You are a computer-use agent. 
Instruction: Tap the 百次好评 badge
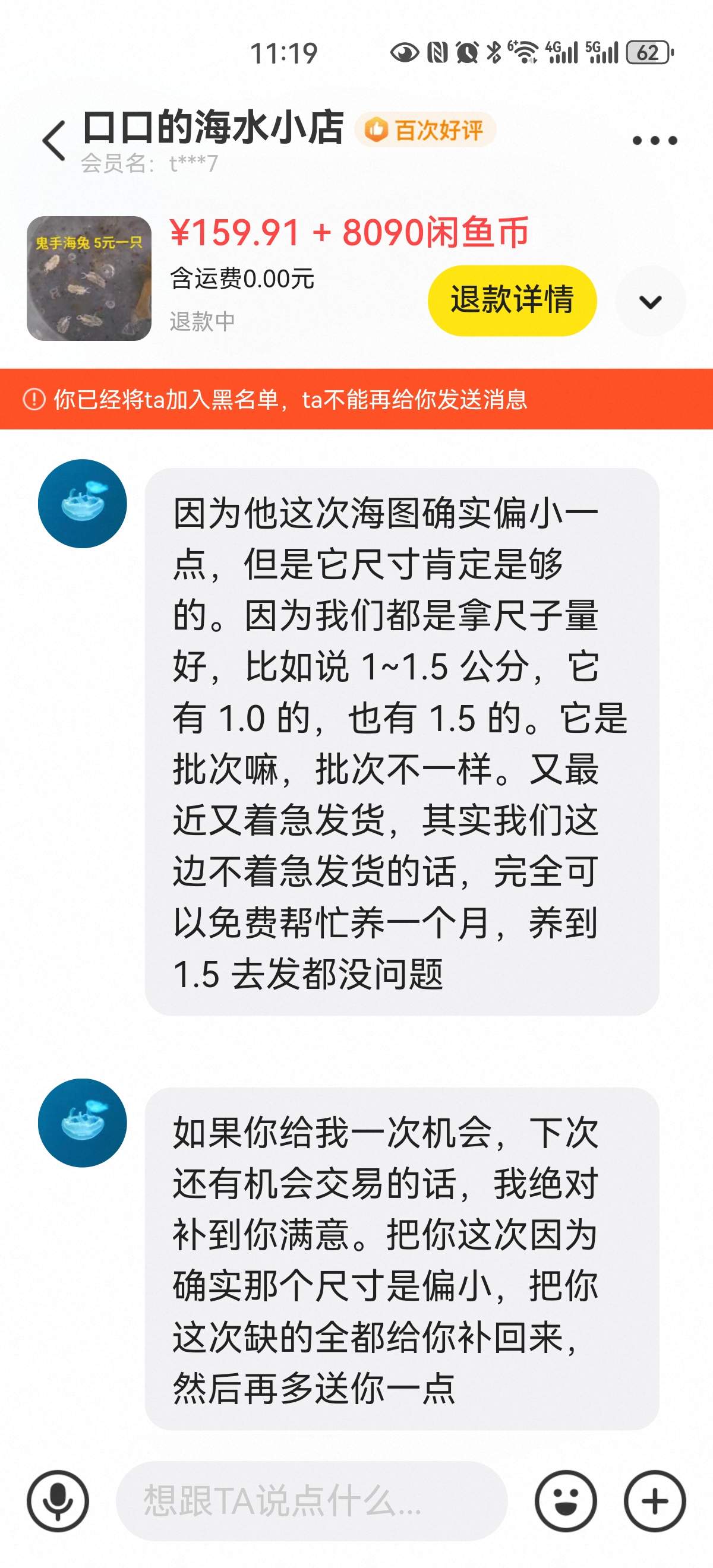[425, 129]
